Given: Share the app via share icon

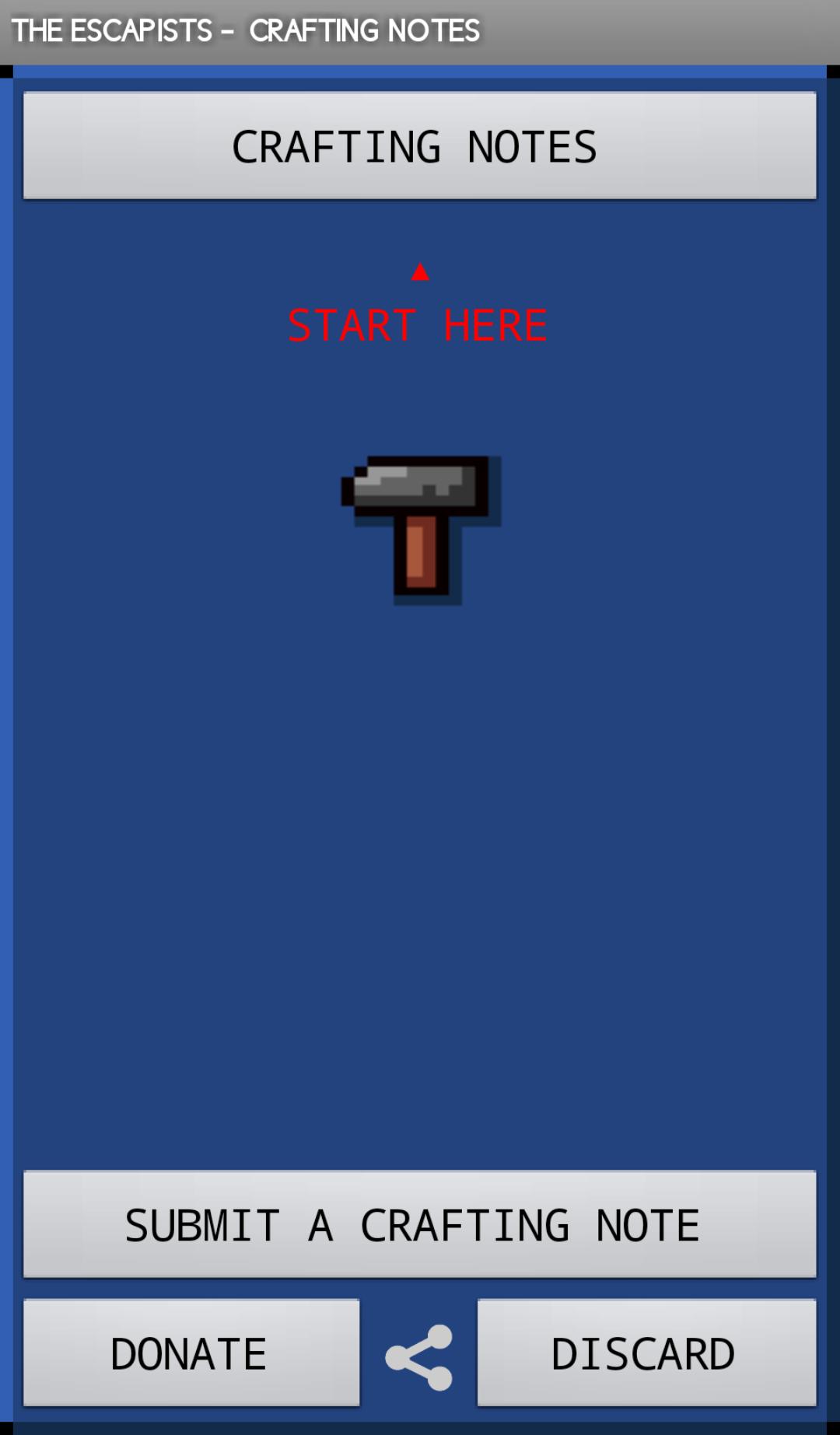Looking at the screenshot, I should point(419,1357).
